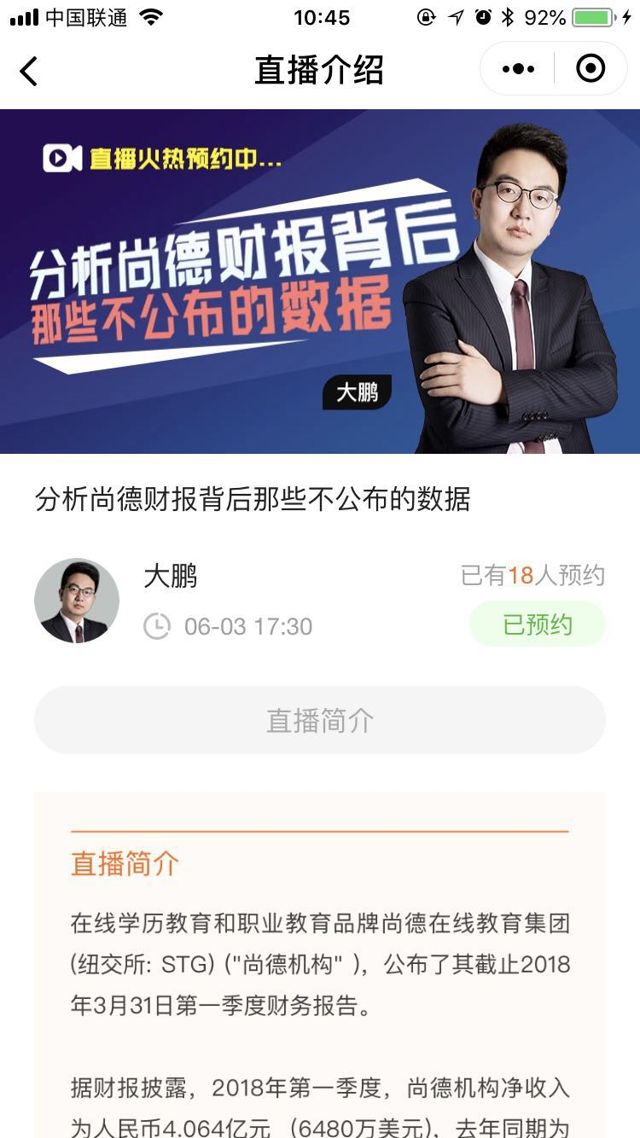Open the live broadcast promotional banner

pos(320,281)
